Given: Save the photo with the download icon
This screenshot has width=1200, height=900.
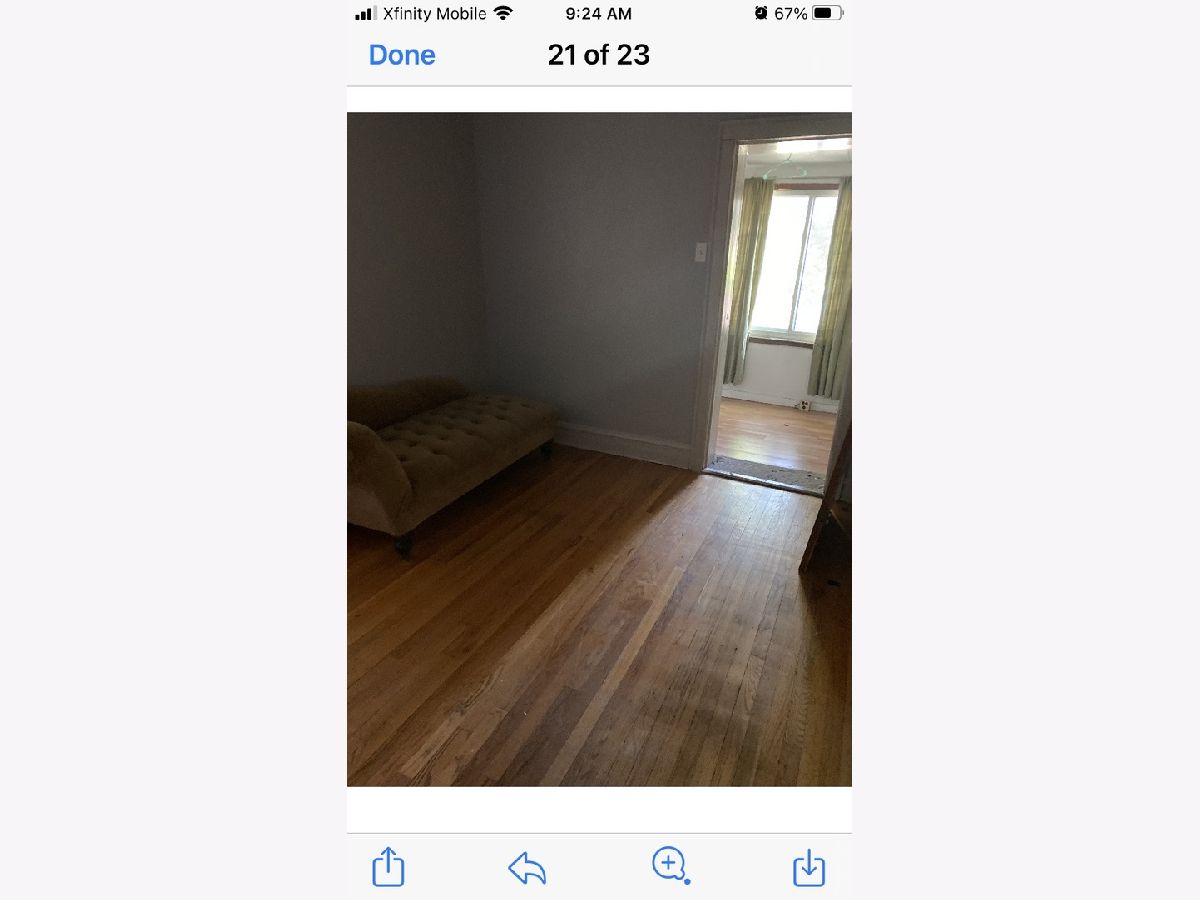Looking at the screenshot, I should point(808,867).
